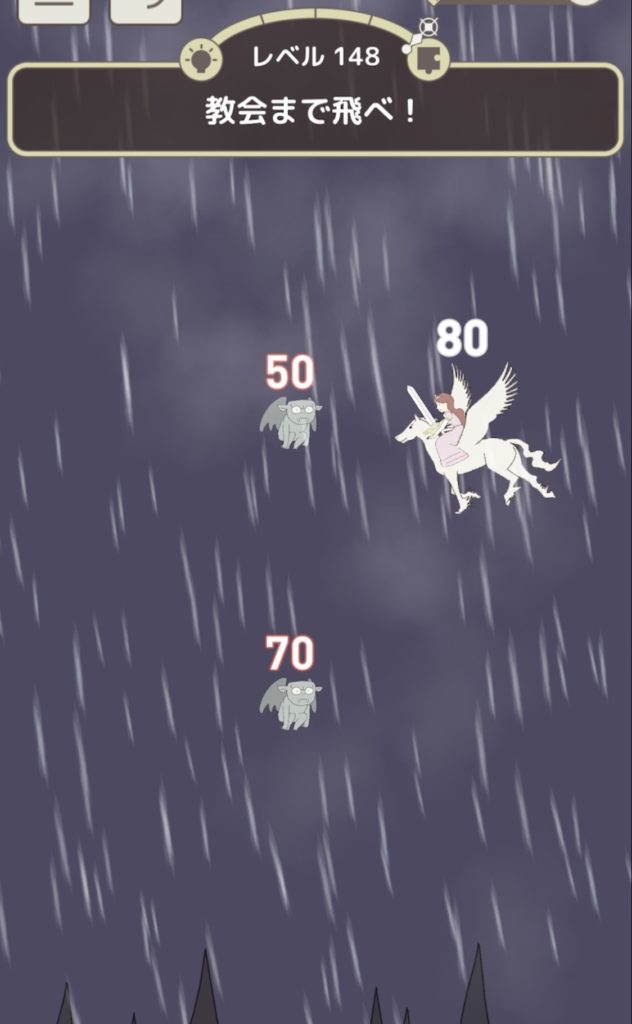Attack the gargoyle with power 70

[x=290, y=703]
